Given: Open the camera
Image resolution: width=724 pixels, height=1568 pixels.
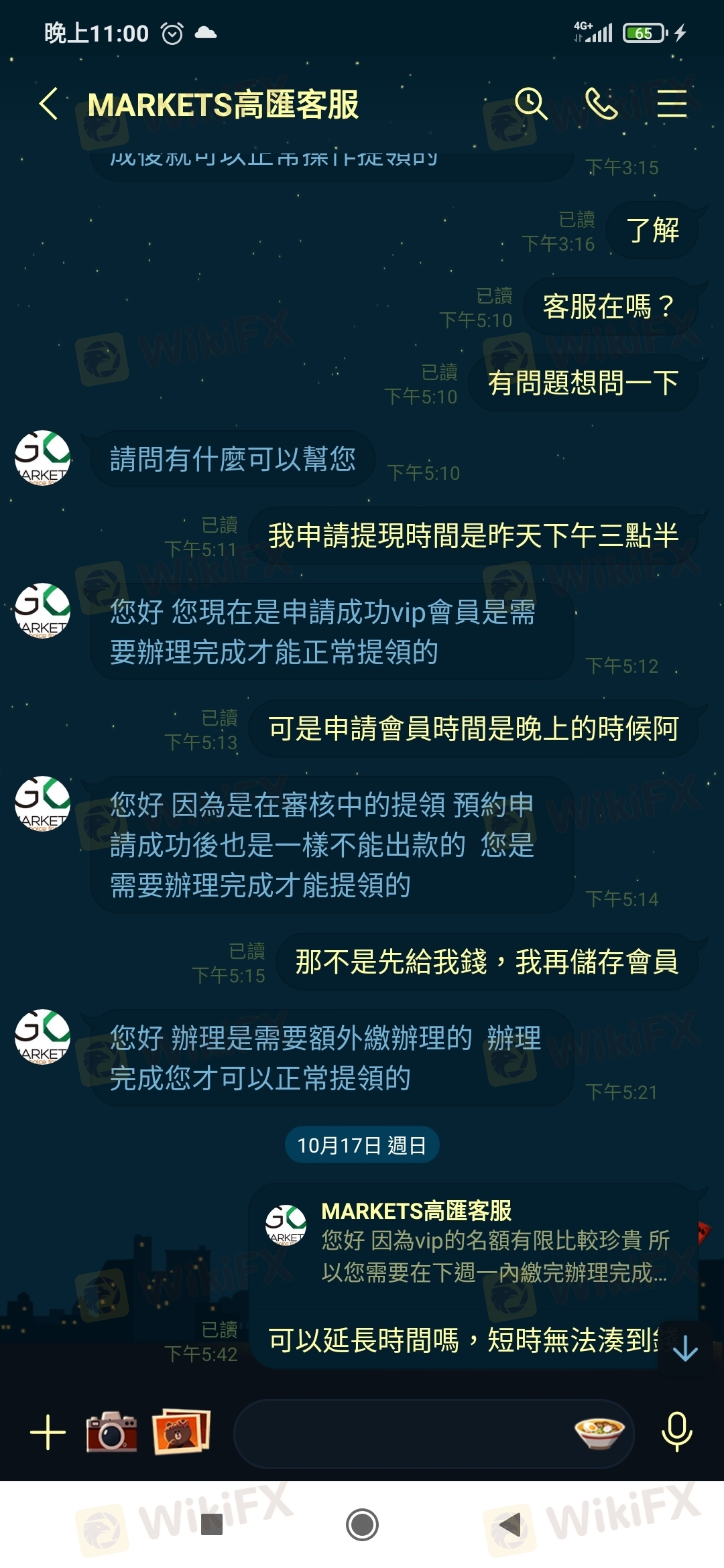Looking at the screenshot, I should point(111,1433).
